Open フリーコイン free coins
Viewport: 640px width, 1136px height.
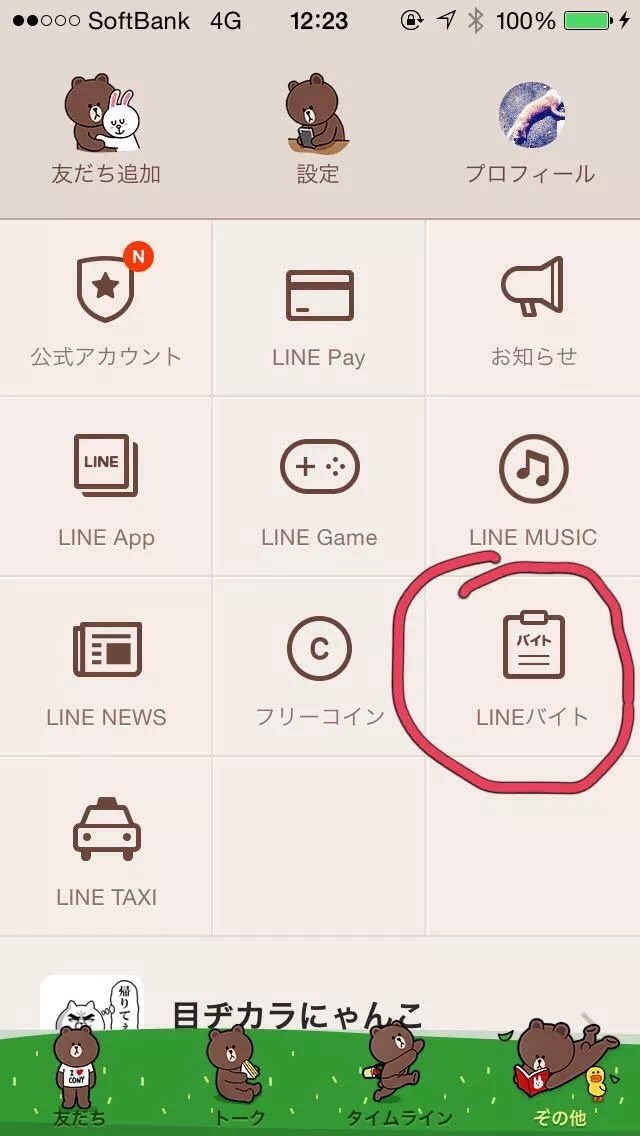319,668
